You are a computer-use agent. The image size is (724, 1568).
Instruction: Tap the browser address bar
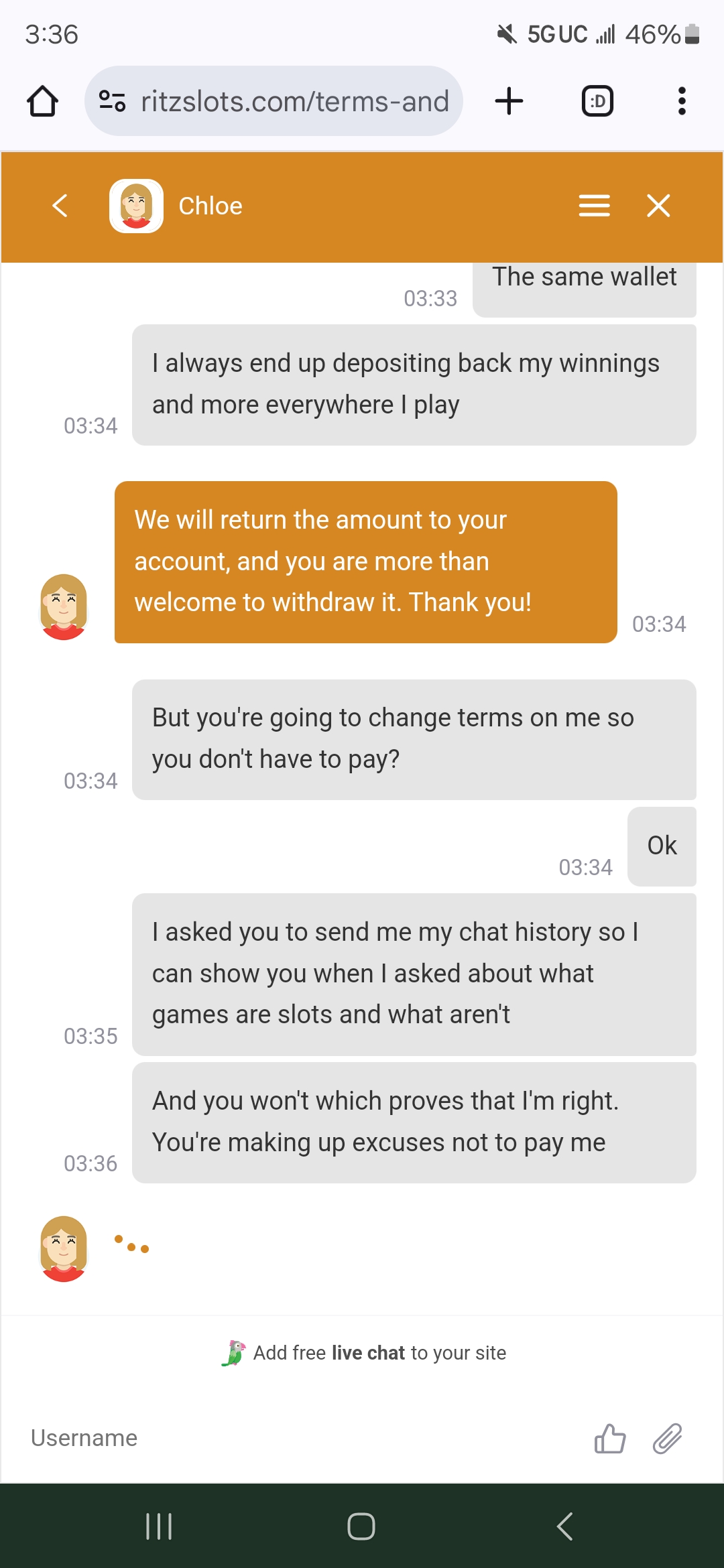(295, 102)
